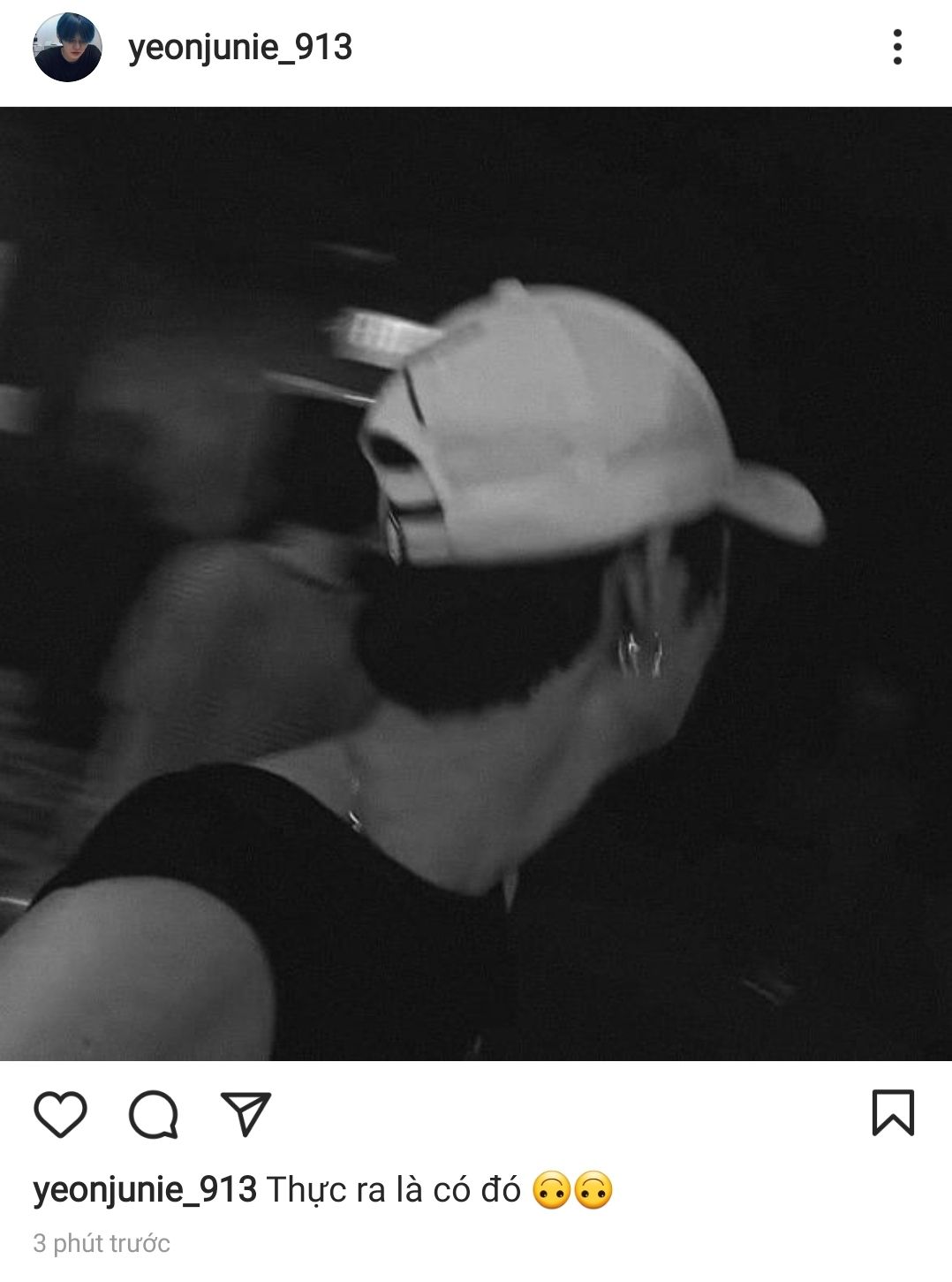Open comments via the speech bubble icon
Image resolution: width=952 pixels, height=1282 pixels.
[155, 1114]
